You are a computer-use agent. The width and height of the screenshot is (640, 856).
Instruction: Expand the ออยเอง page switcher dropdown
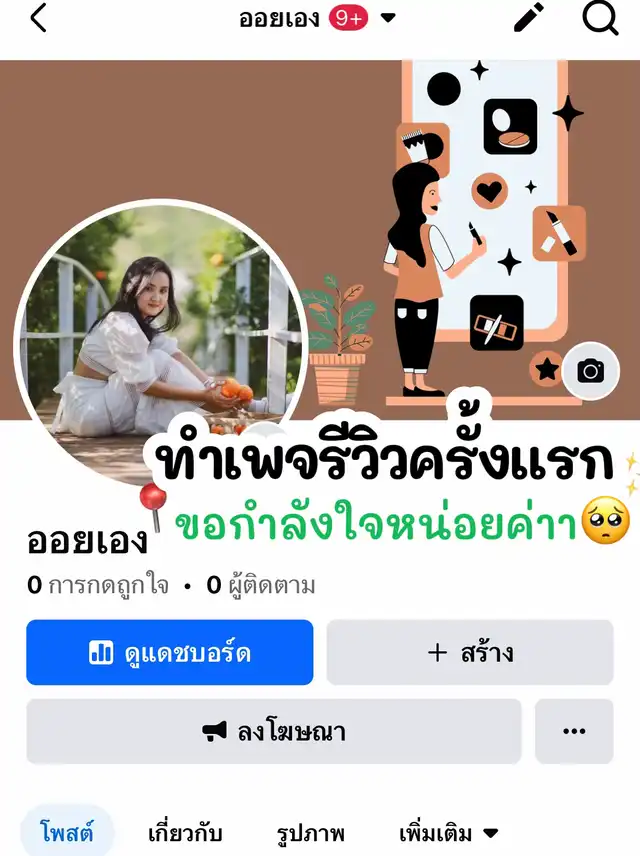point(389,17)
